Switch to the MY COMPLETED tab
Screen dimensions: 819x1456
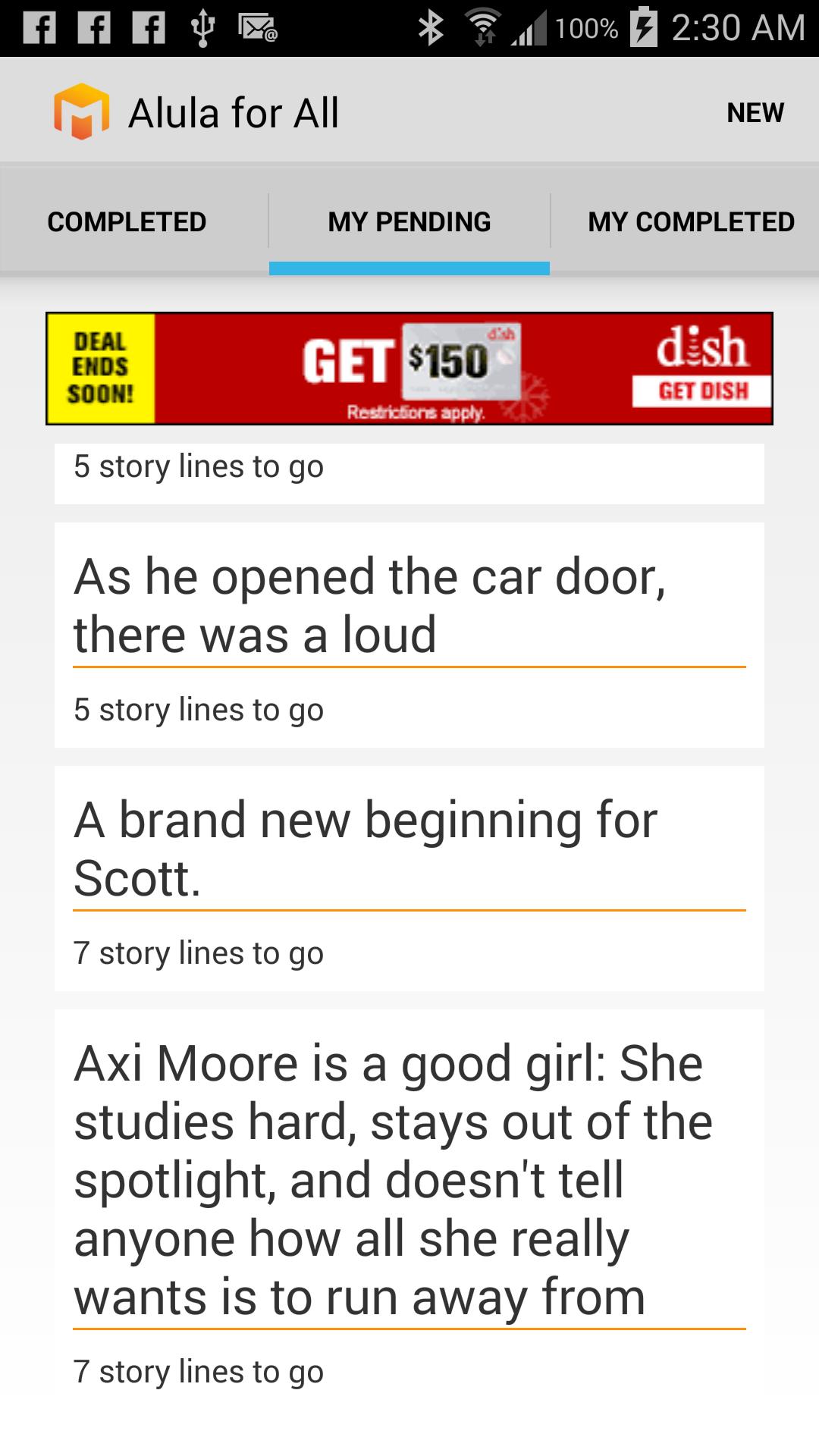click(x=690, y=221)
